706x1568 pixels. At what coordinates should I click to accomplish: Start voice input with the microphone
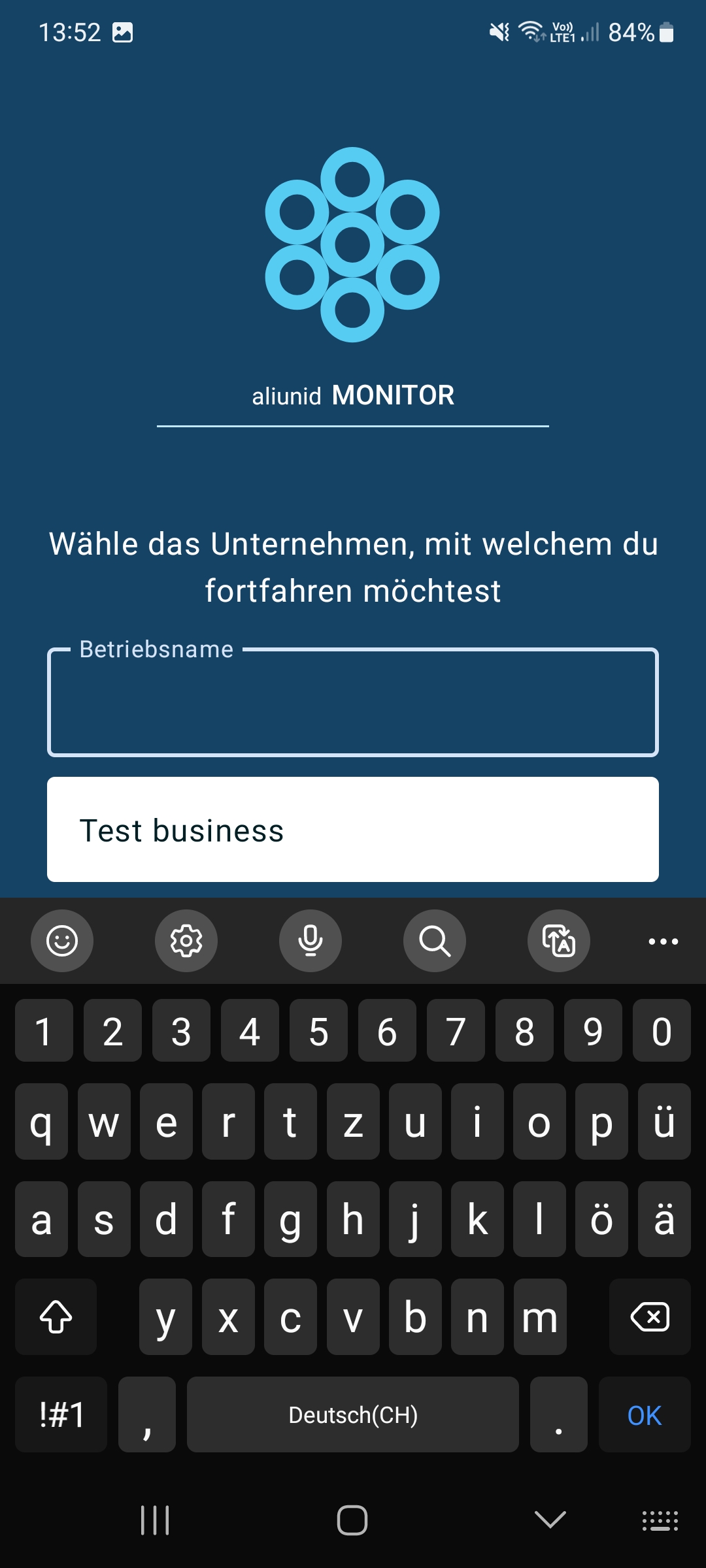(x=311, y=941)
